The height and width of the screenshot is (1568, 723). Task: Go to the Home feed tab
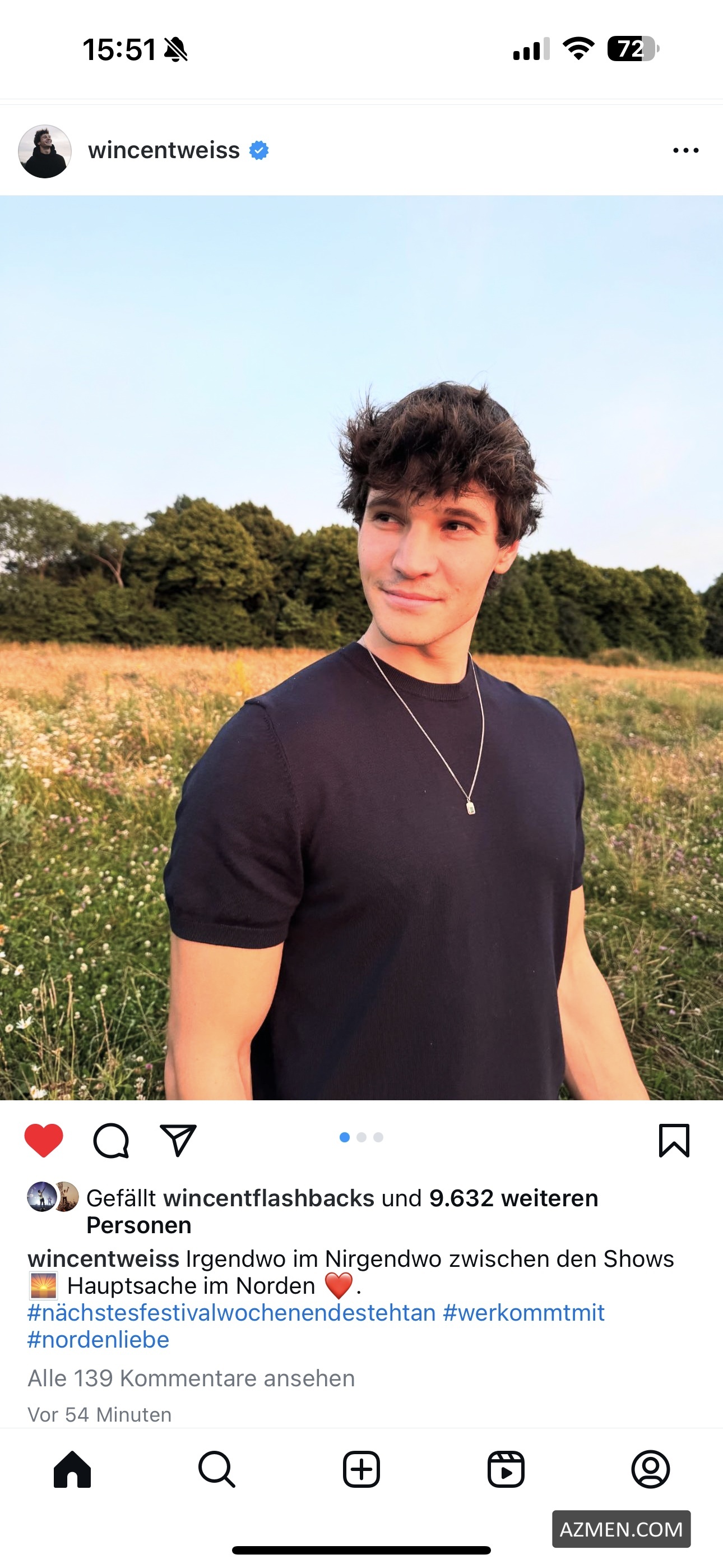[x=72, y=1469]
